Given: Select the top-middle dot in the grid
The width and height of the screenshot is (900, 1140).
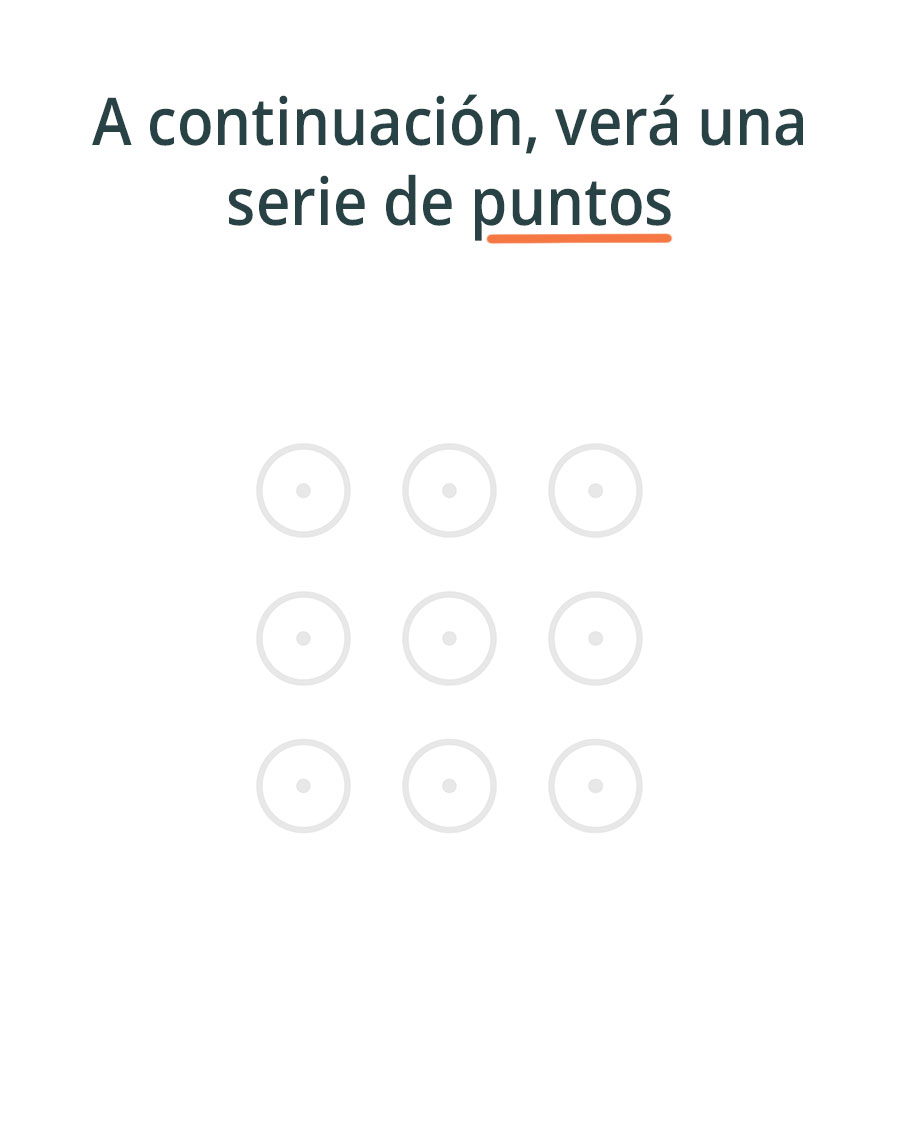Looking at the screenshot, I should coord(449,490).
